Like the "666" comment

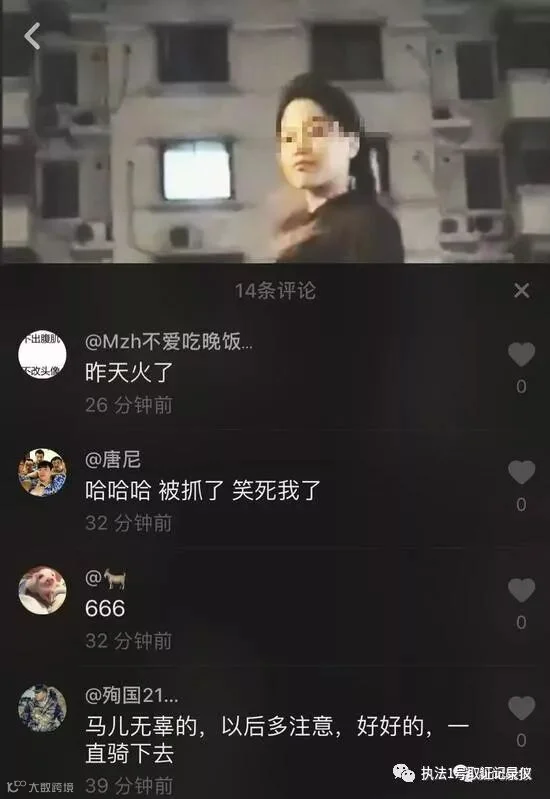click(521, 590)
